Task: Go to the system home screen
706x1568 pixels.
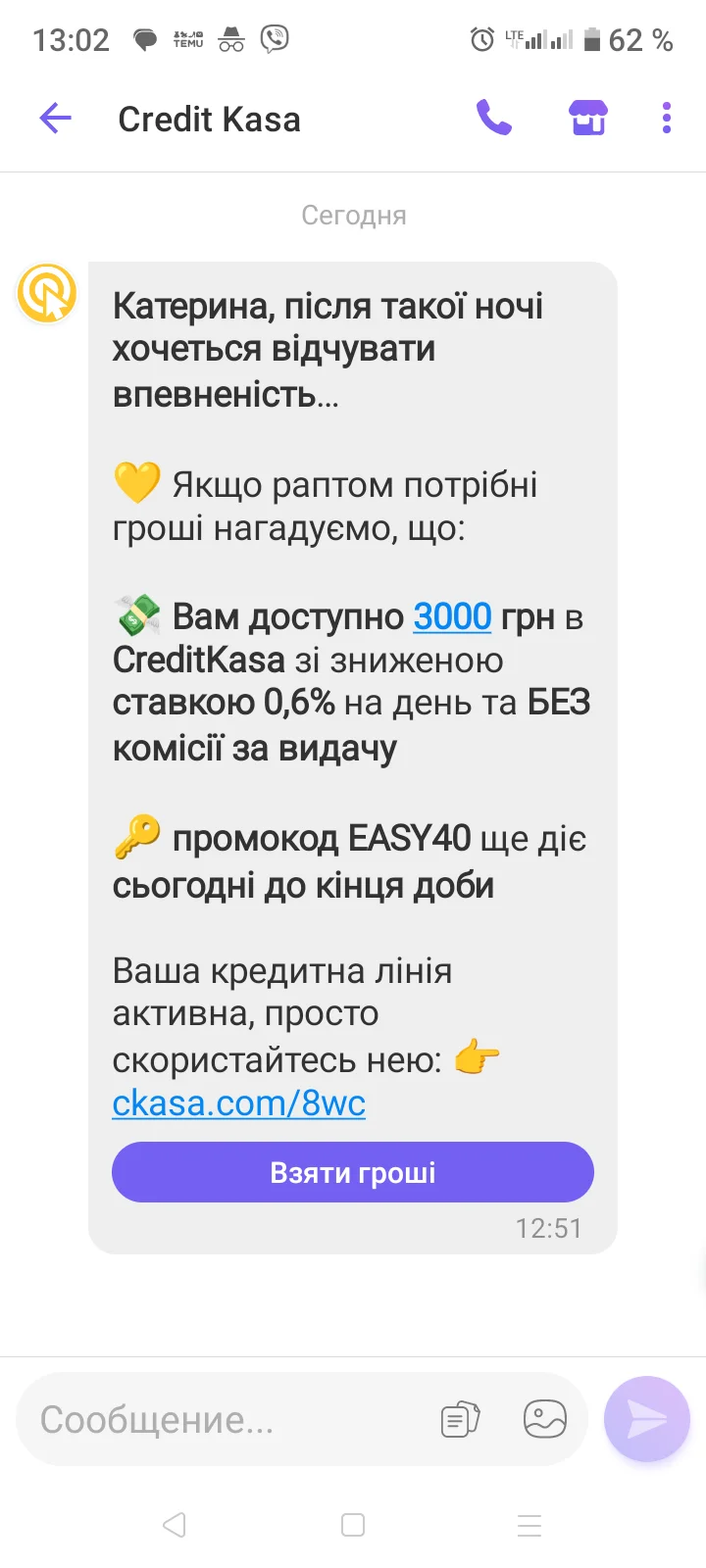Action: coord(353,1525)
